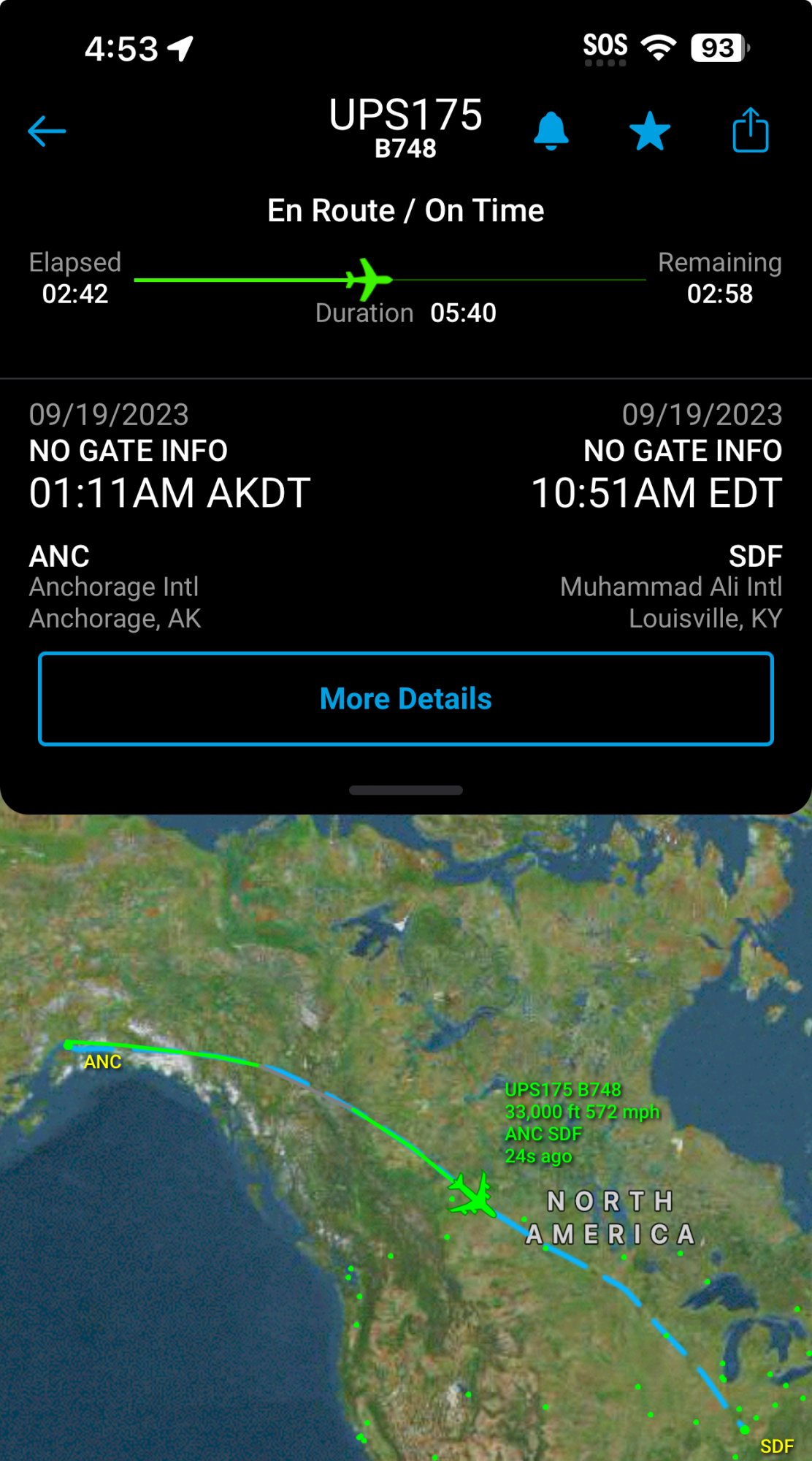Open More Details for this flight
812x1461 pixels.
[406, 699]
